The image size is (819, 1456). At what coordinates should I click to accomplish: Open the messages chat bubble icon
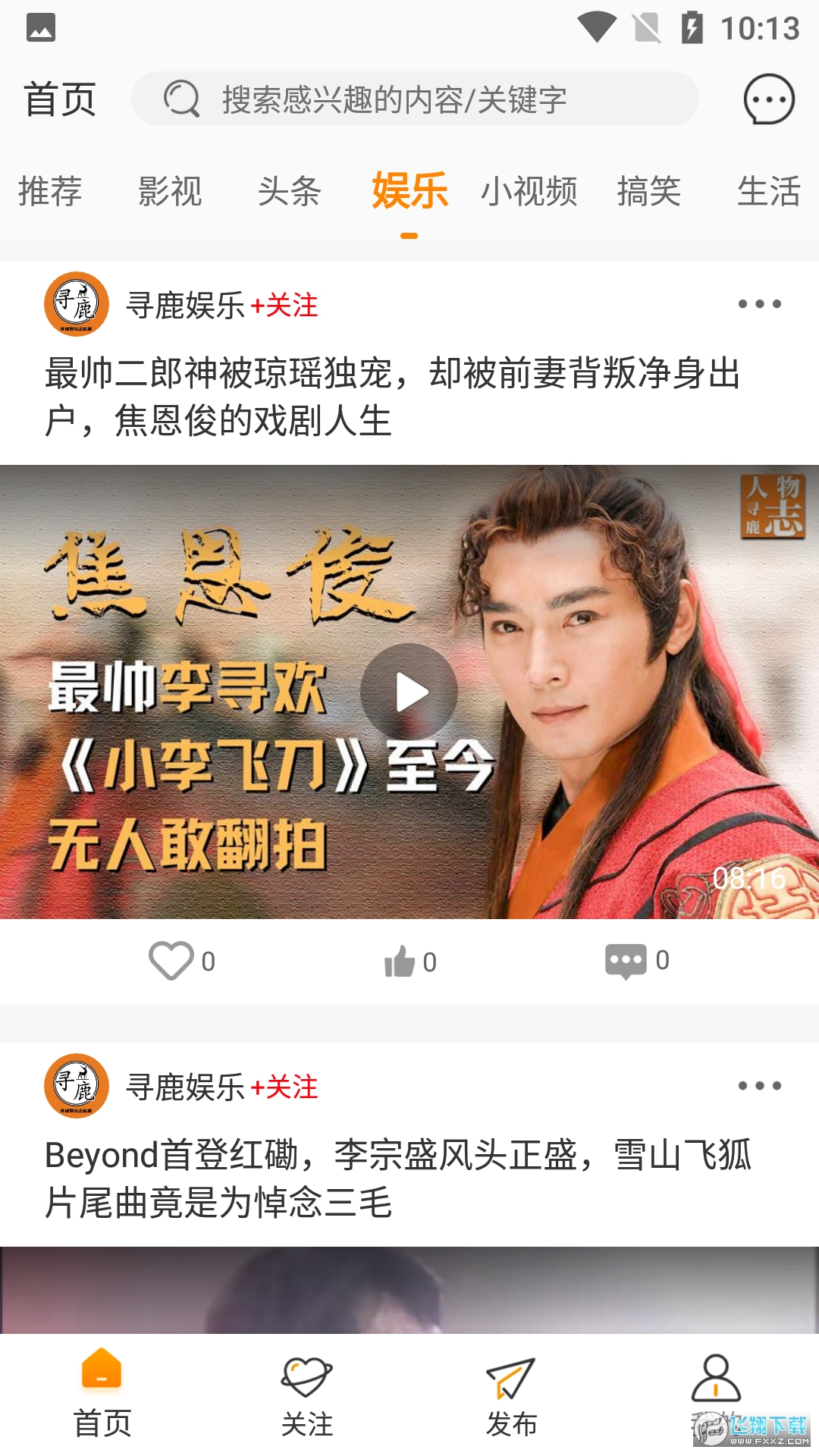[768, 99]
